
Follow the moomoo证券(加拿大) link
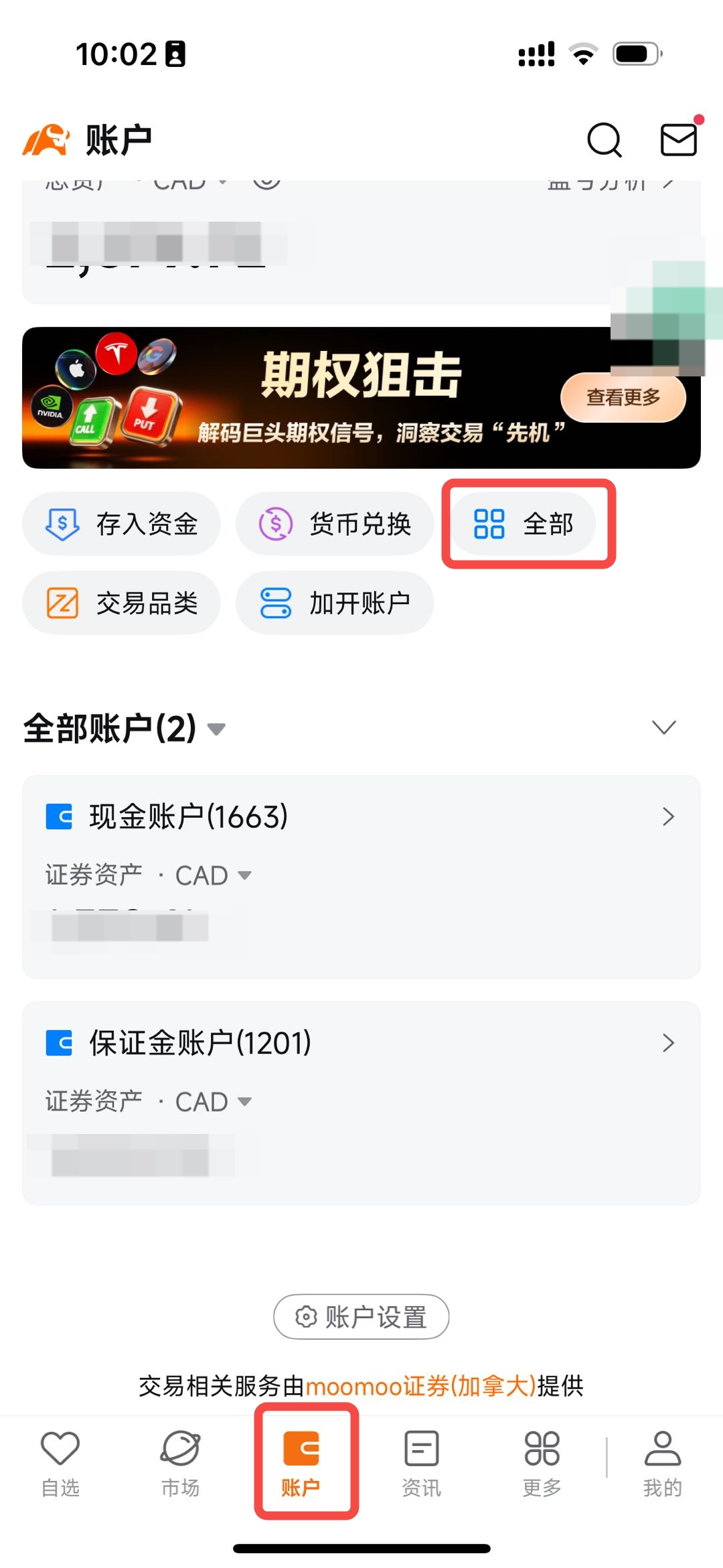420,1386
